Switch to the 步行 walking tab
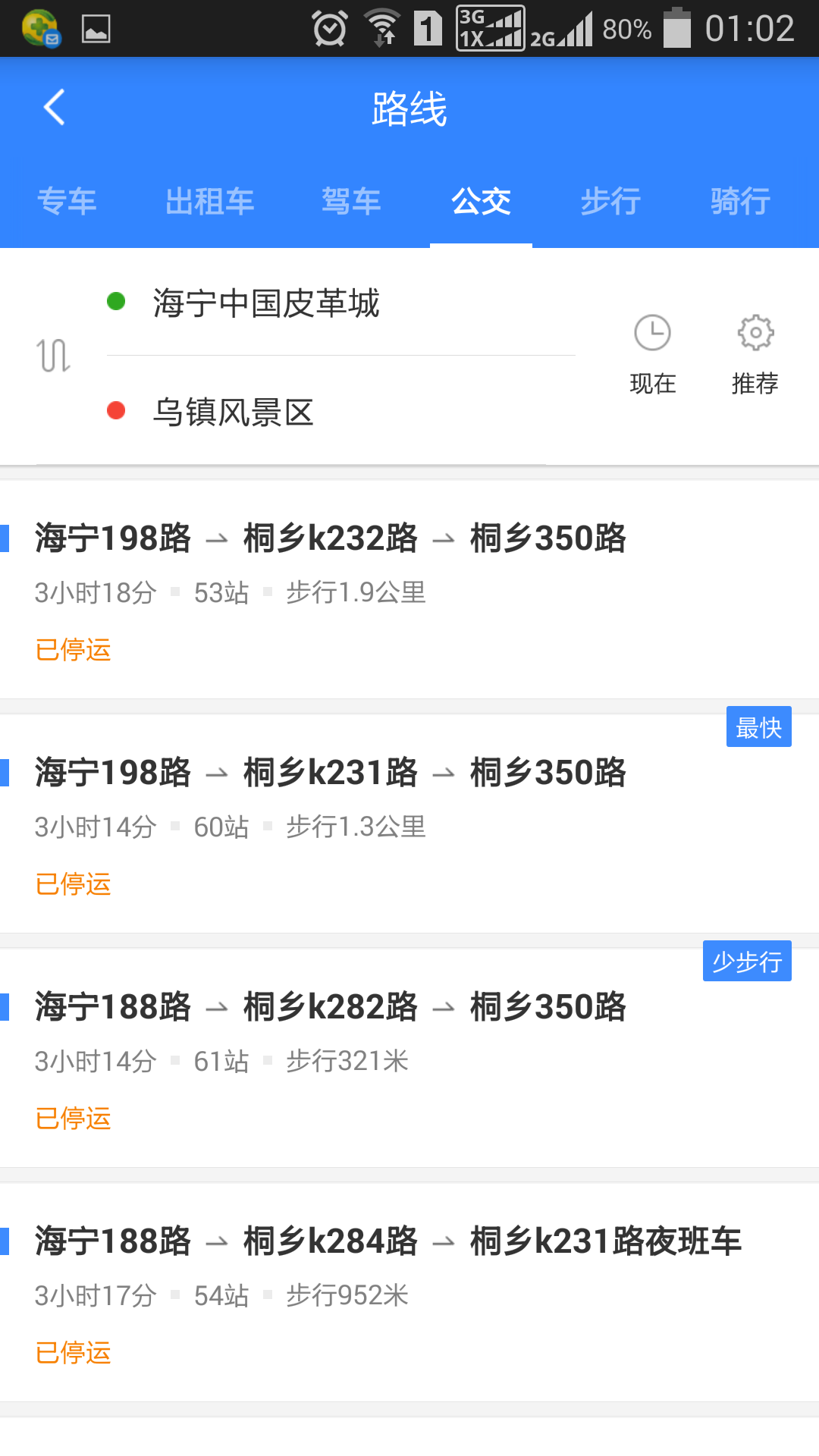Screen dimensions: 819x1456 611,202
